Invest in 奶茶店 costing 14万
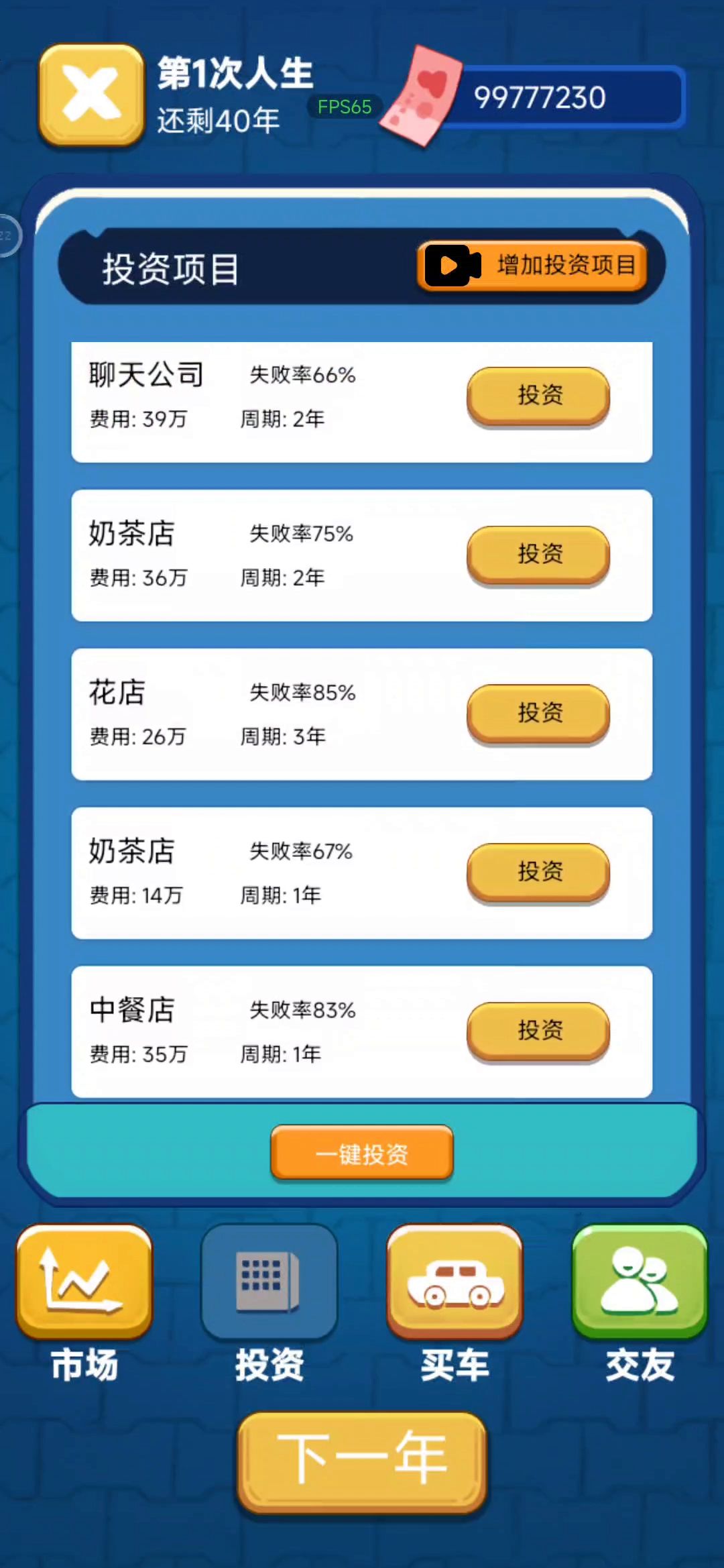 click(x=538, y=872)
